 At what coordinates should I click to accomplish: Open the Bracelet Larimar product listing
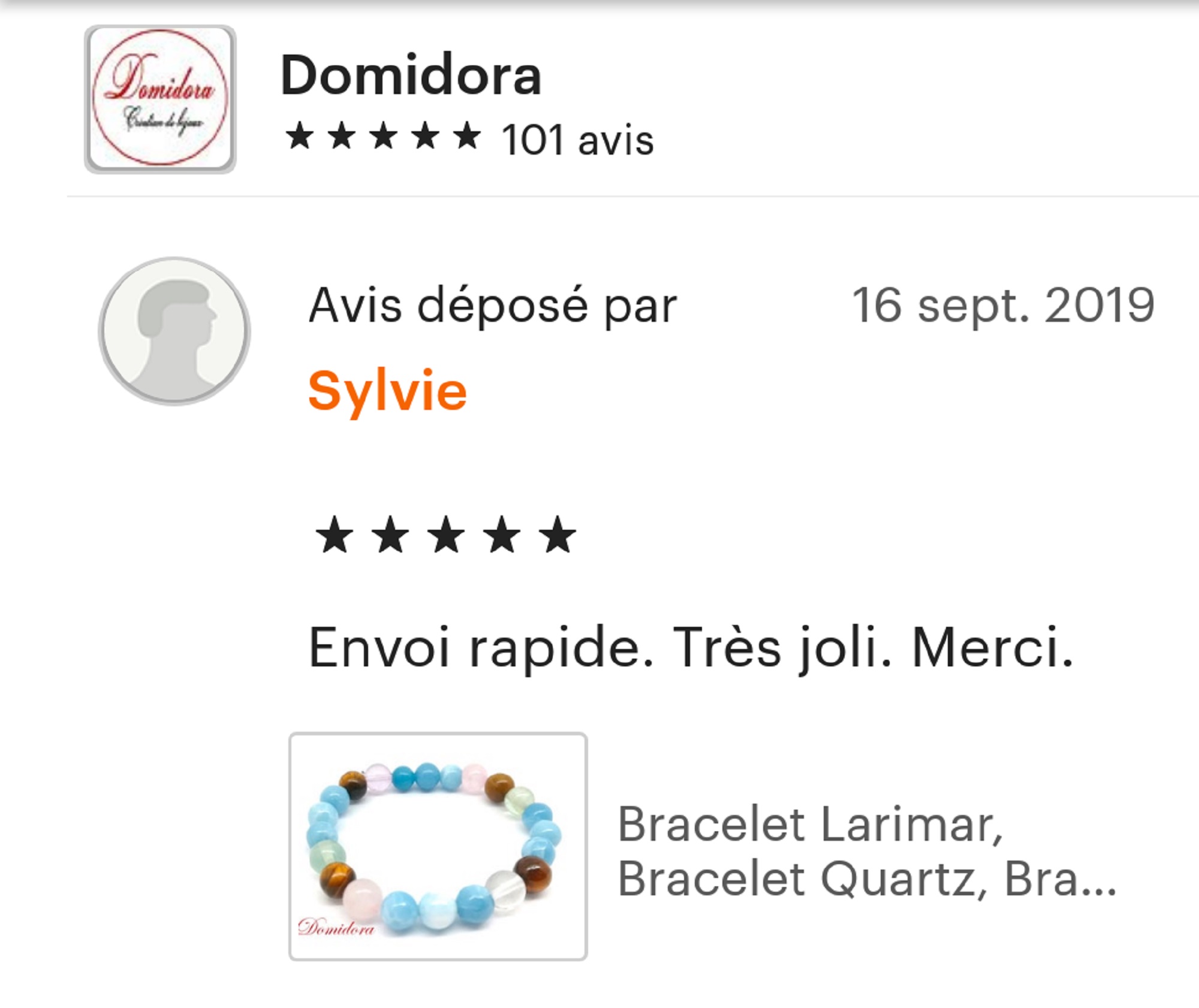(x=866, y=851)
